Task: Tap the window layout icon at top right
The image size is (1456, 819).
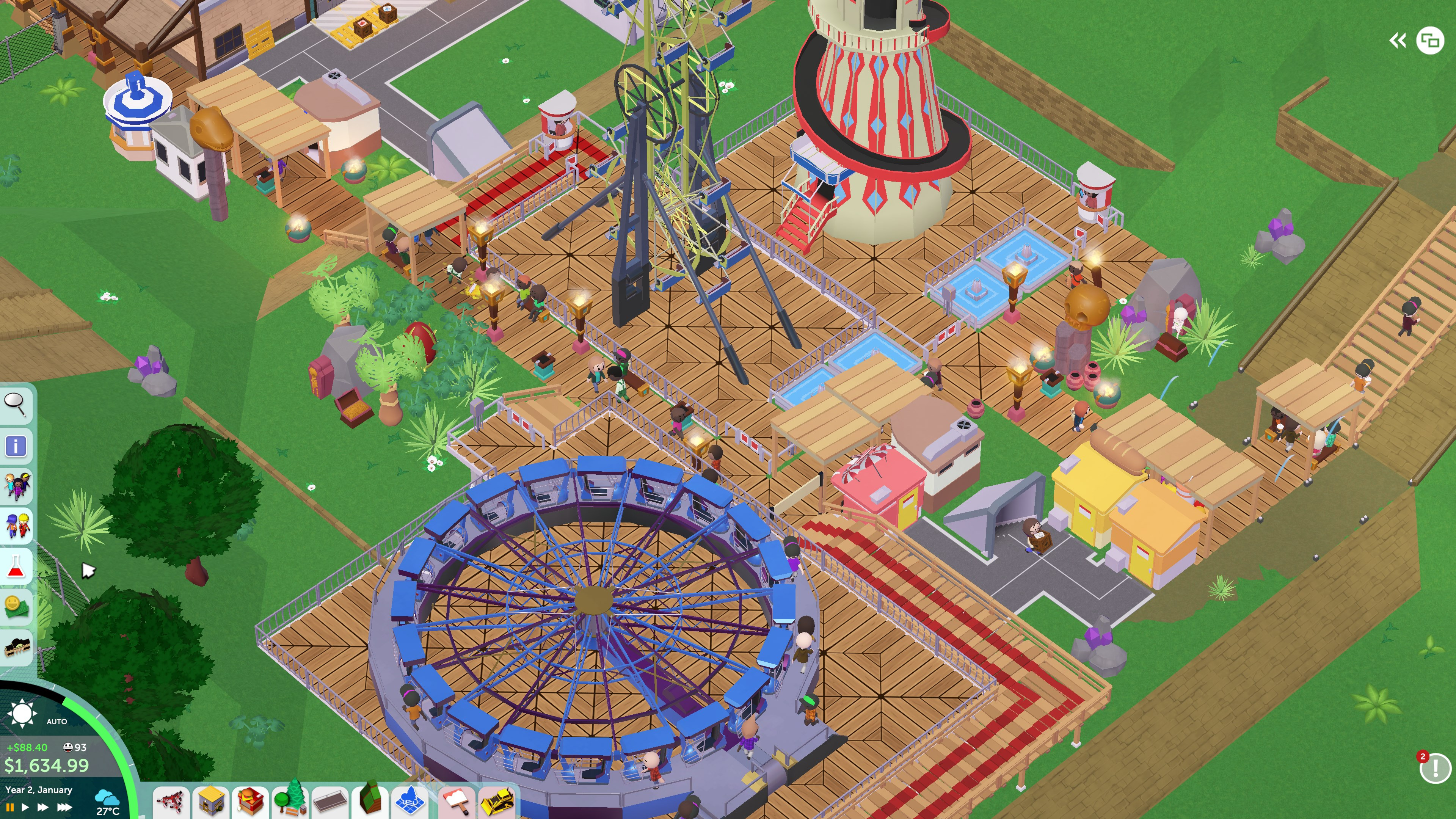Action: tap(1430, 41)
